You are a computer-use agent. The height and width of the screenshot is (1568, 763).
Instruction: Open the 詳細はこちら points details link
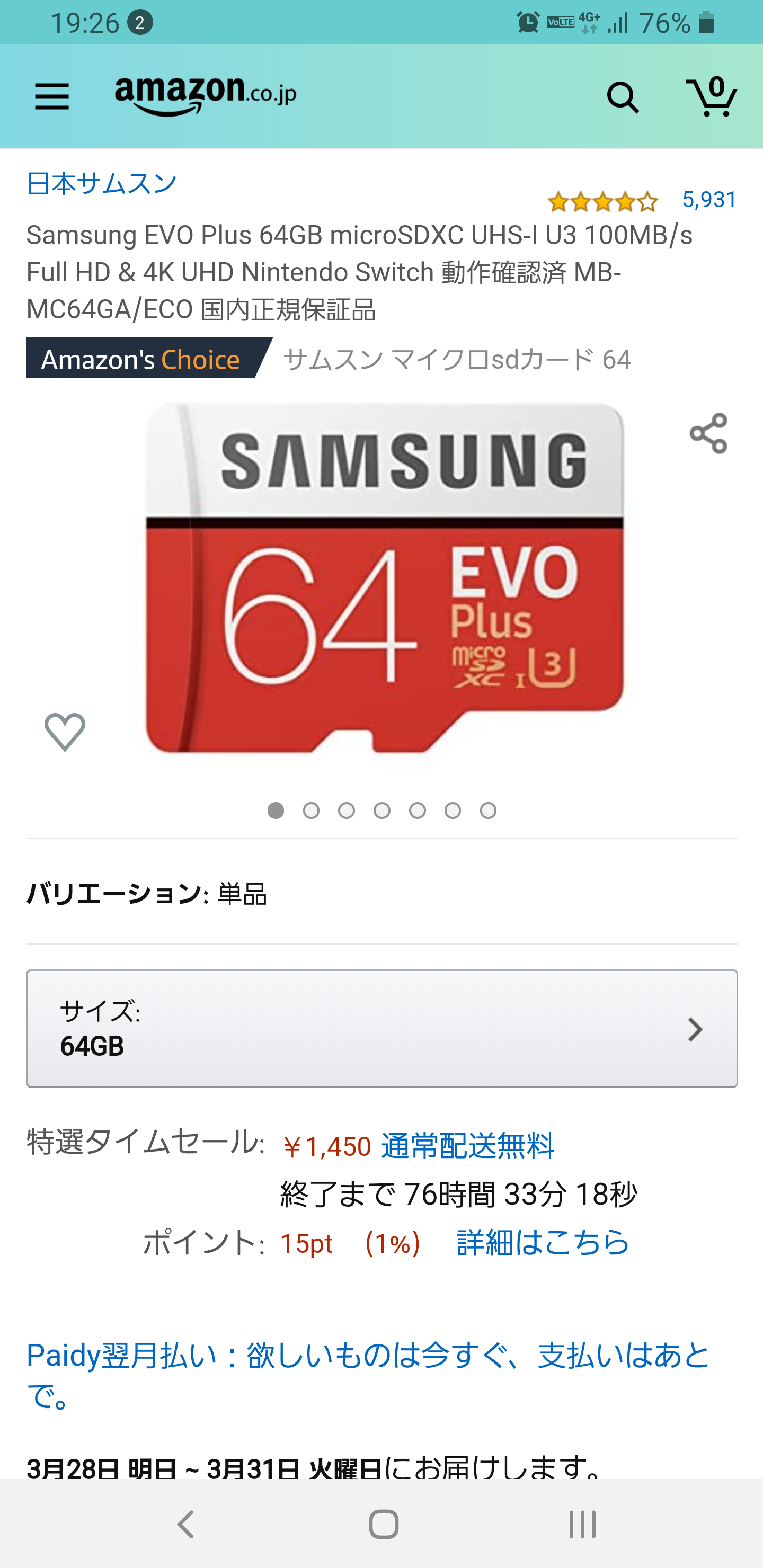coord(543,1243)
